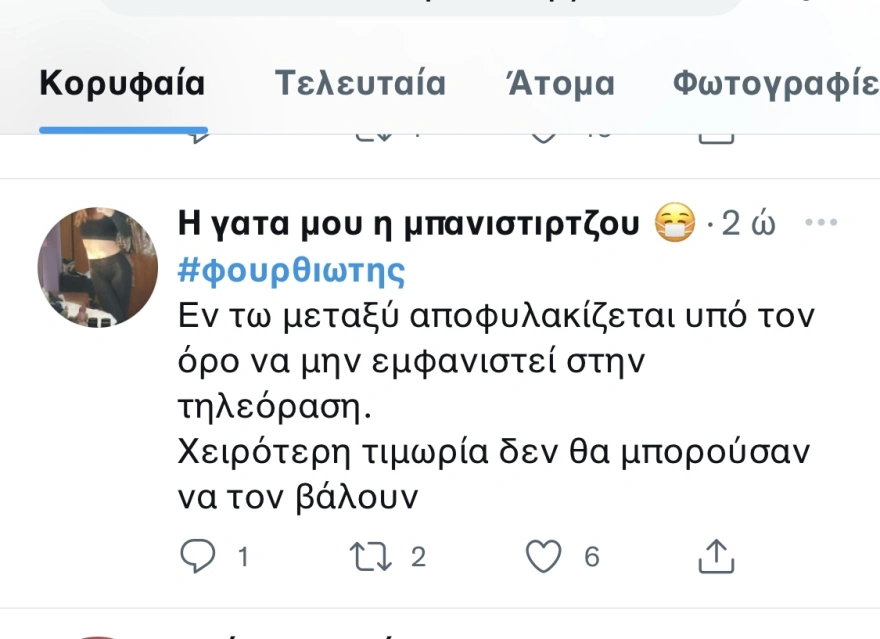Select the Κορυφαία tab

122,83
